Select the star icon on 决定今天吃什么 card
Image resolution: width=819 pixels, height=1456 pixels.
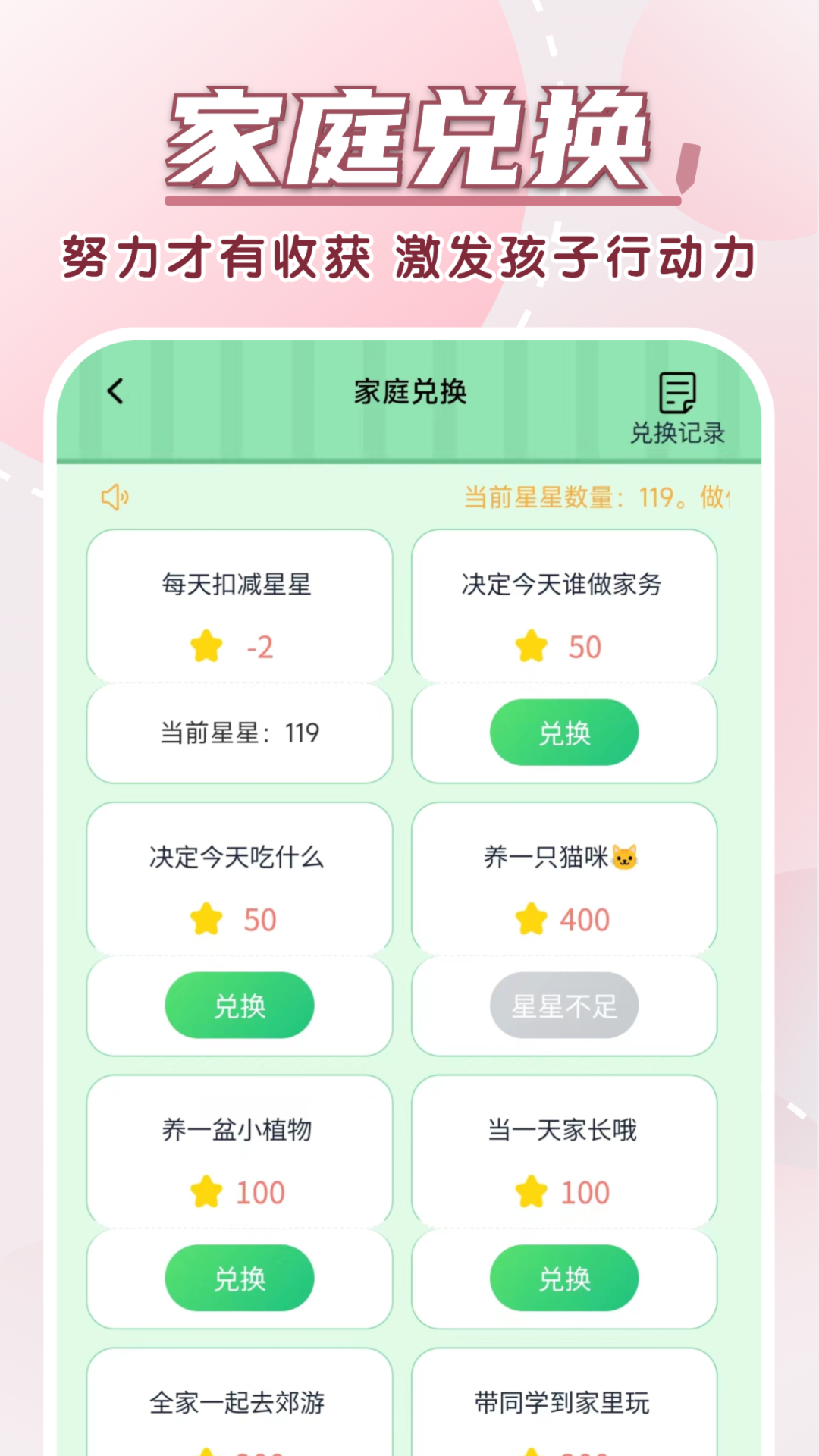[x=206, y=919]
